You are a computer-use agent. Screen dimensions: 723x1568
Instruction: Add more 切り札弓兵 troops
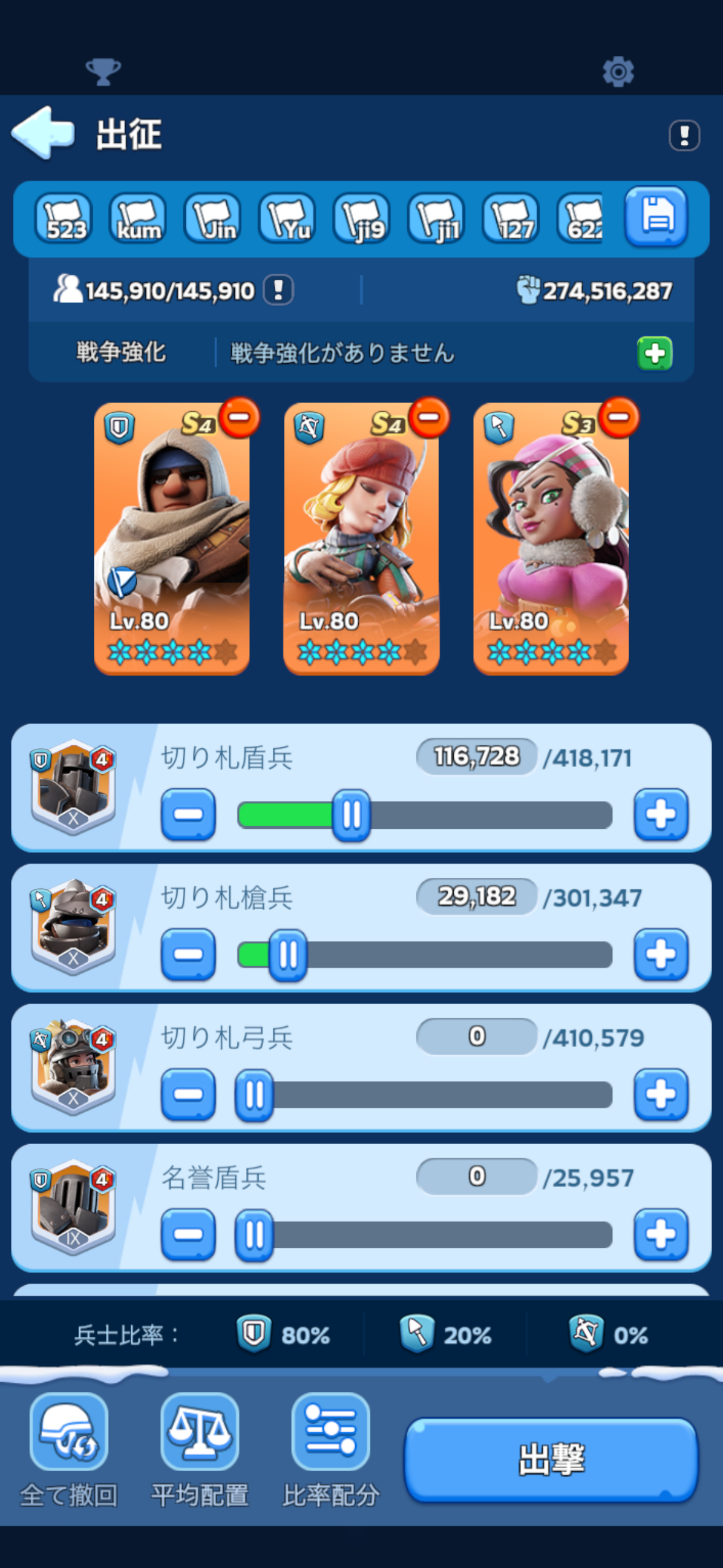click(x=660, y=1094)
